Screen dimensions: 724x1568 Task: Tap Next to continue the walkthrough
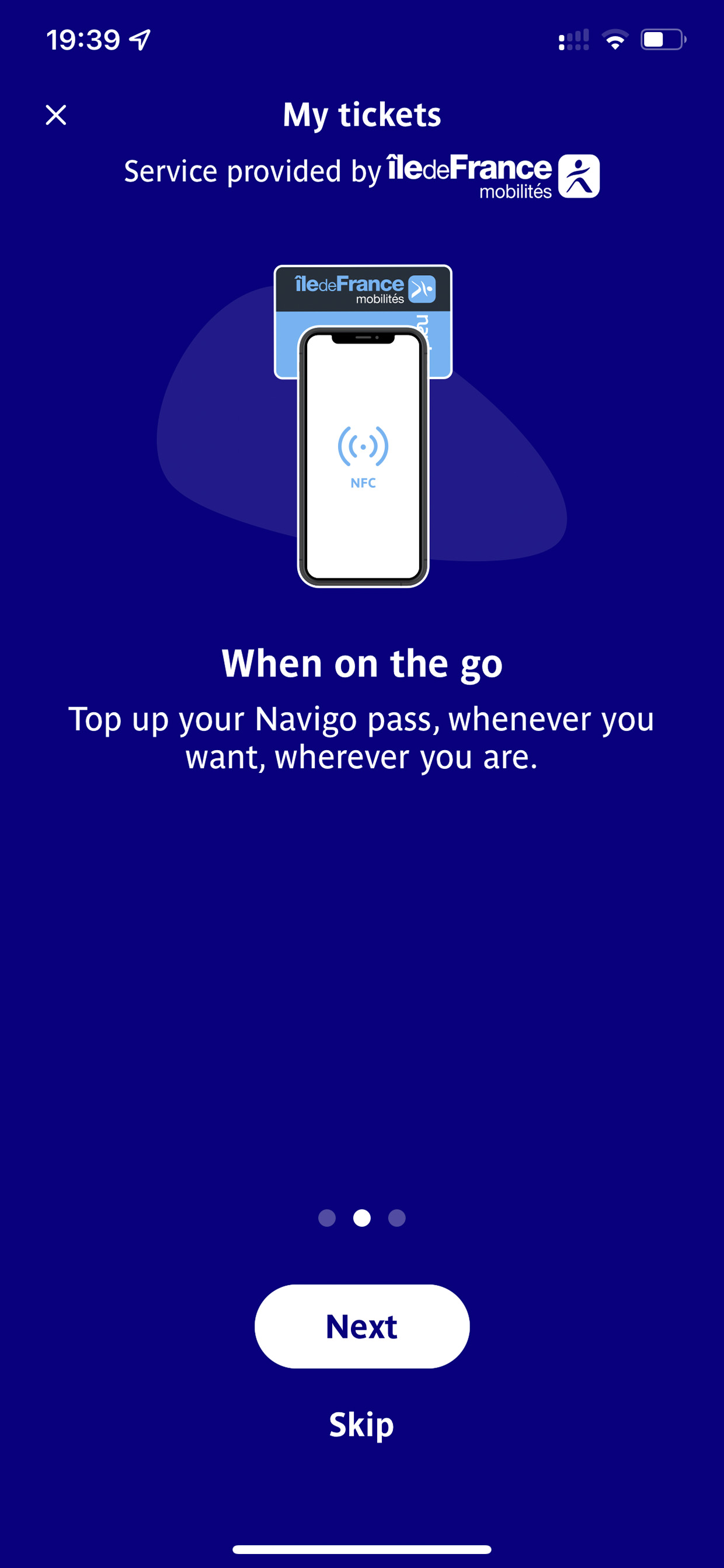[x=362, y=1326]
